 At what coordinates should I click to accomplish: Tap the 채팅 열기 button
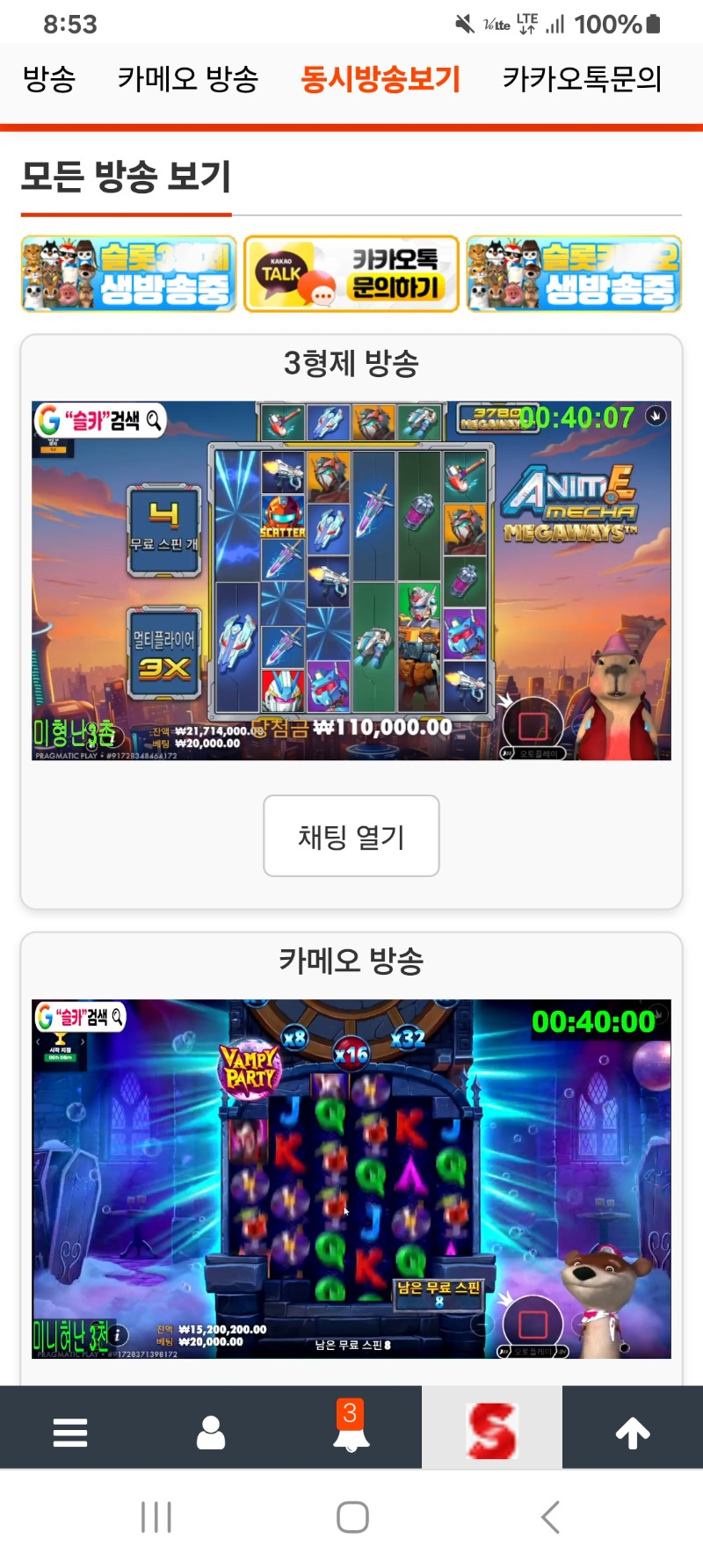(x=351, y=836)
